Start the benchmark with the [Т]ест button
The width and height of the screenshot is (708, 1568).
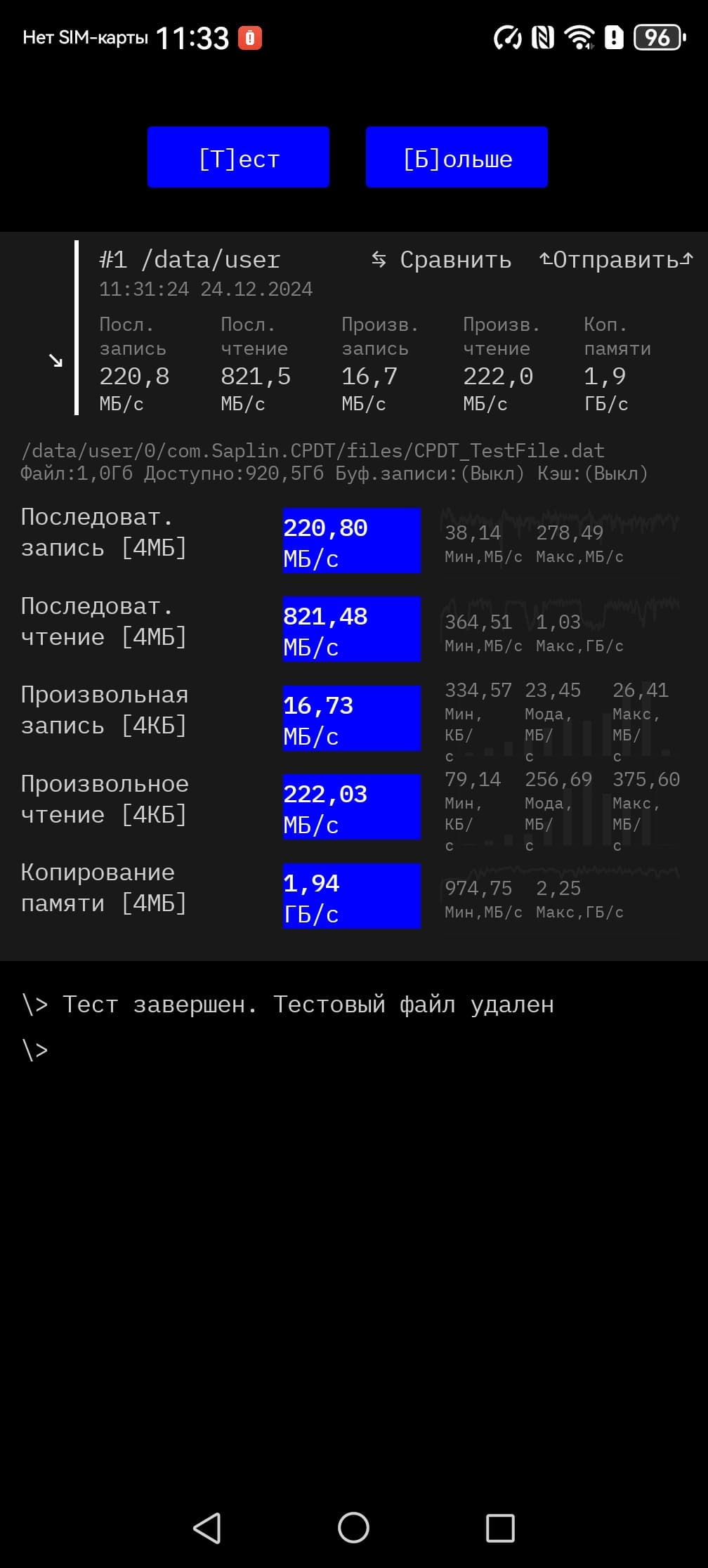click(x=238, y=157)
